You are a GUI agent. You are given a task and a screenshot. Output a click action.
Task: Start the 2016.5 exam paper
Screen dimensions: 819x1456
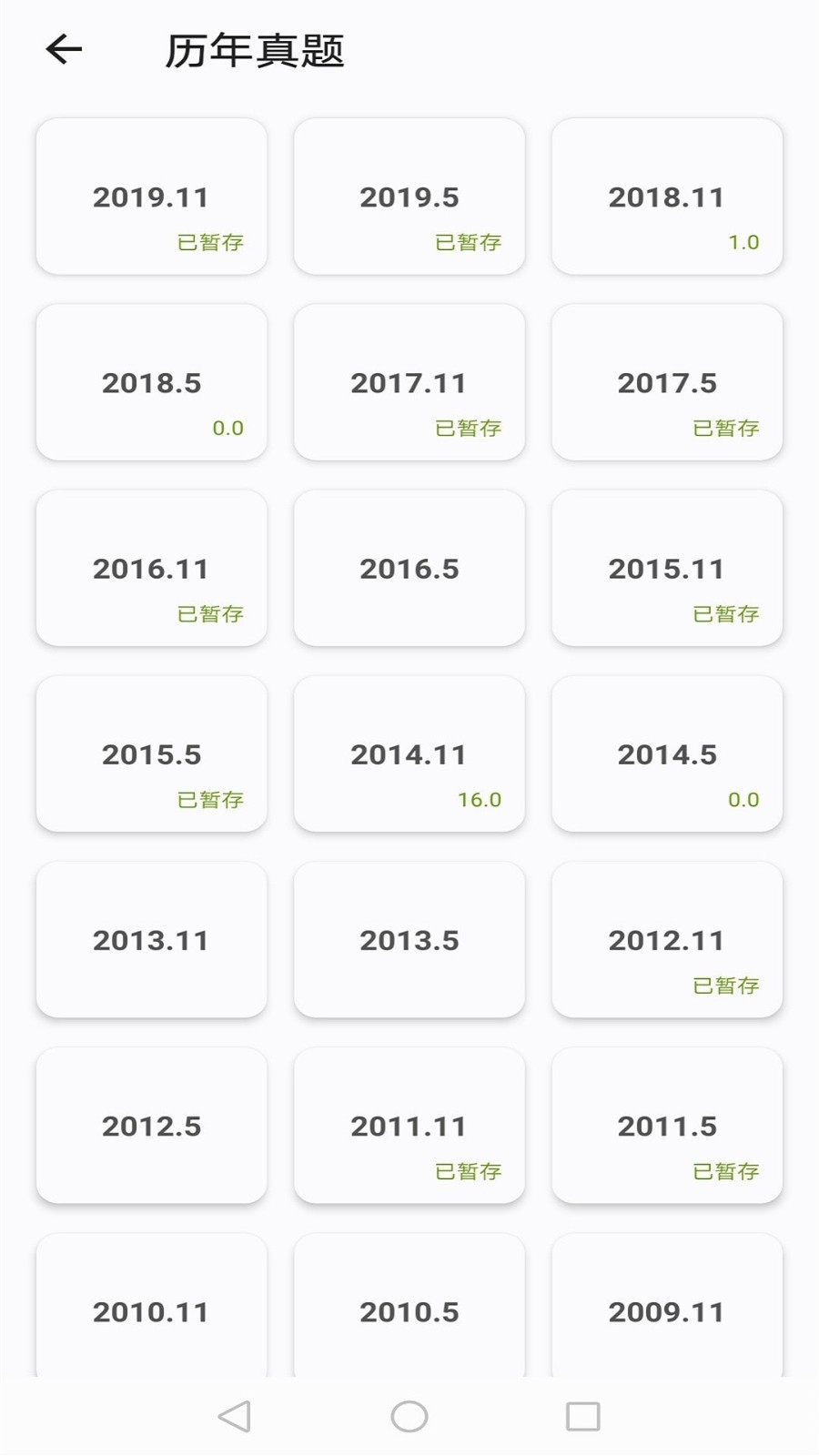(x=409, y=568)
